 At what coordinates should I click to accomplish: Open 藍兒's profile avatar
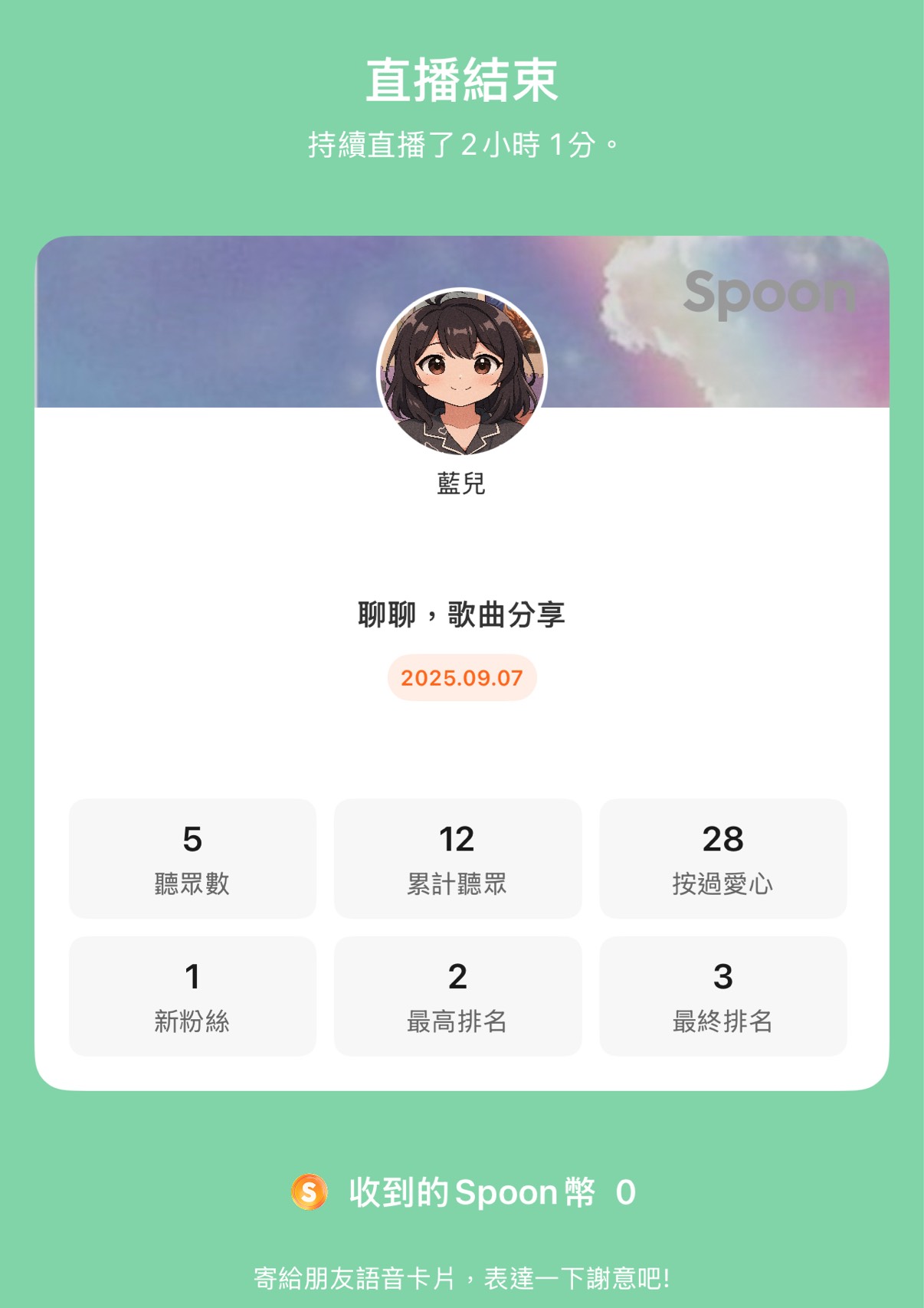(x=461, y=372)
